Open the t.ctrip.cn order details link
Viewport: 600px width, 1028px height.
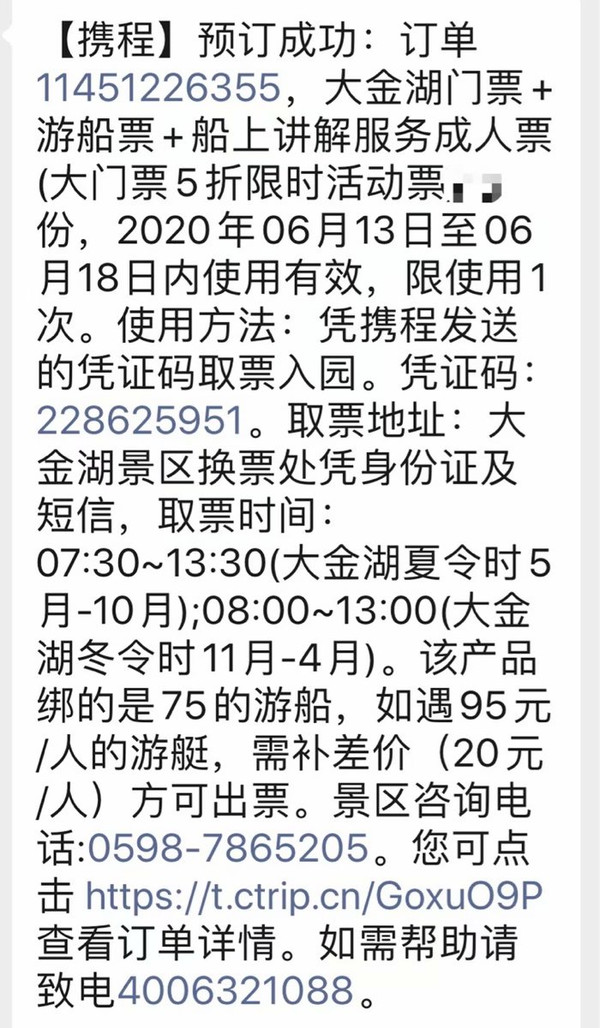pos(313,894)
